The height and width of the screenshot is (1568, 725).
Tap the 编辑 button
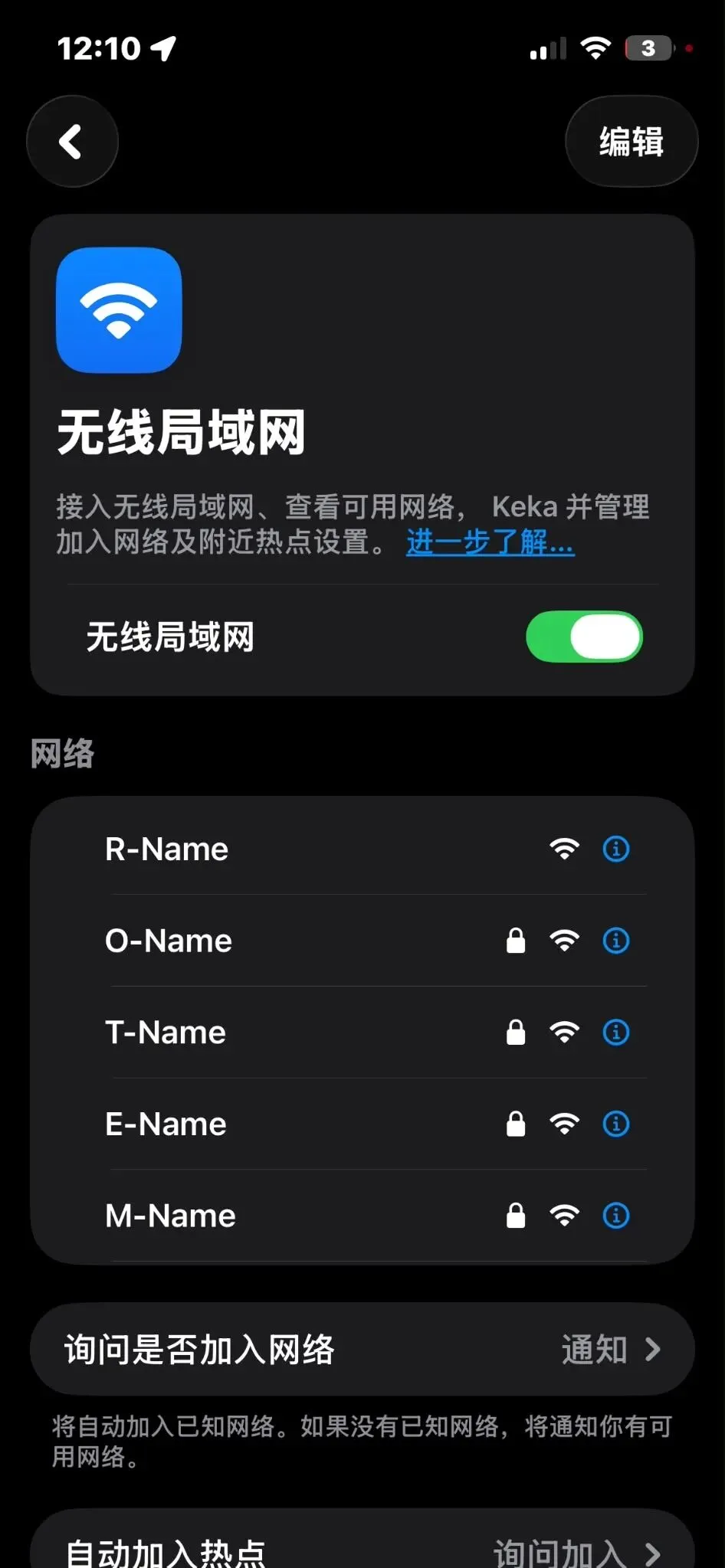coord(632,141)
